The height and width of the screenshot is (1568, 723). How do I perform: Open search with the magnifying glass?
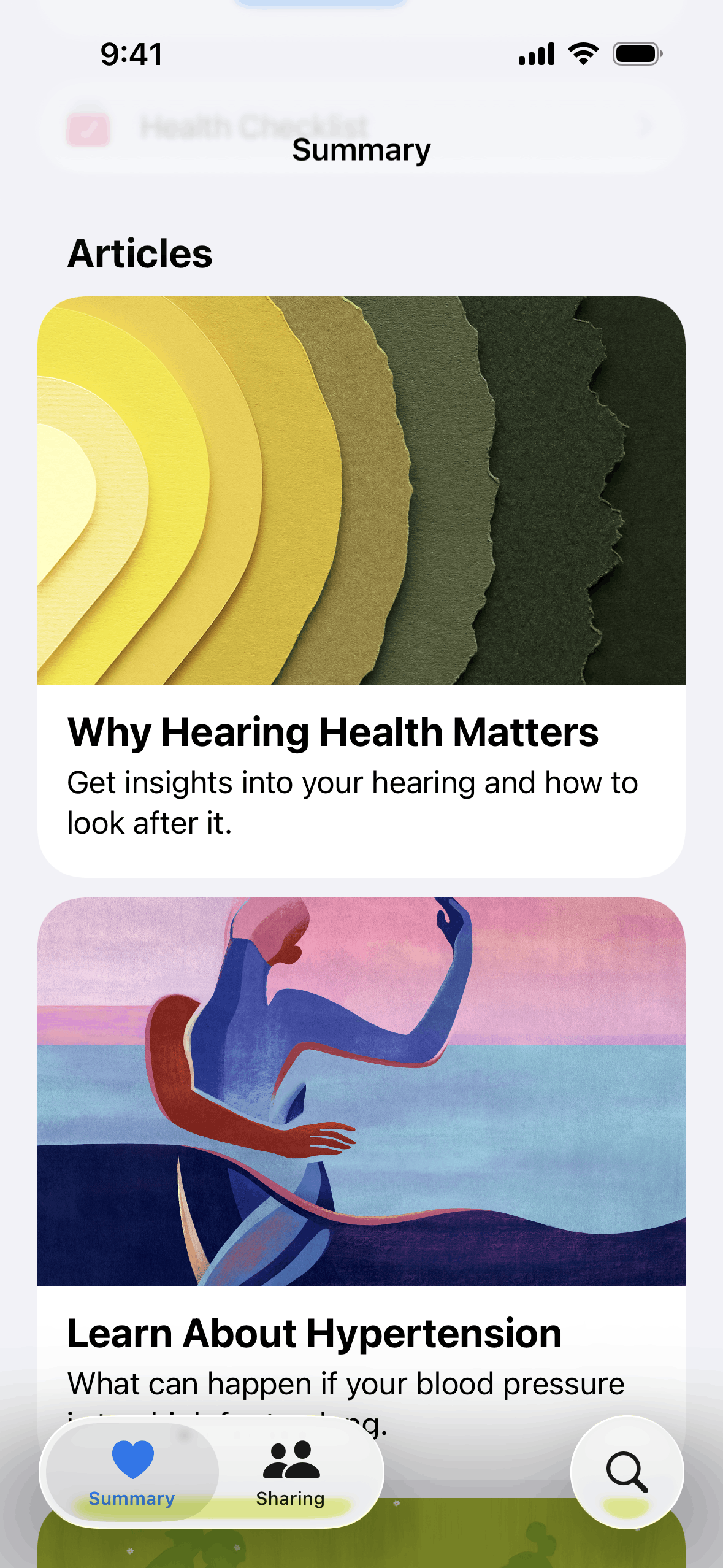[627, 1472]
